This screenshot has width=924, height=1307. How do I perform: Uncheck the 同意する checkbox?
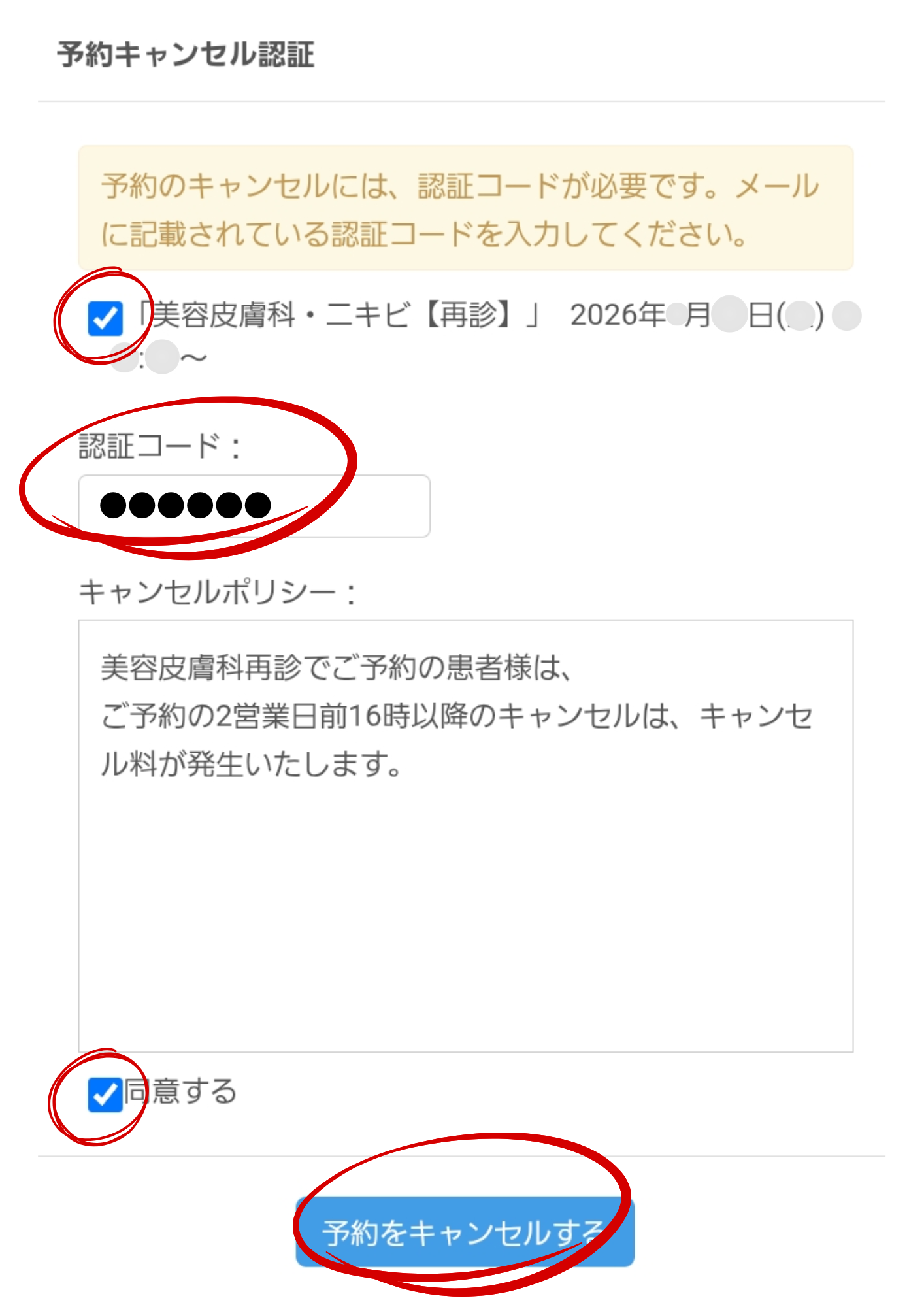(105, 1095)
